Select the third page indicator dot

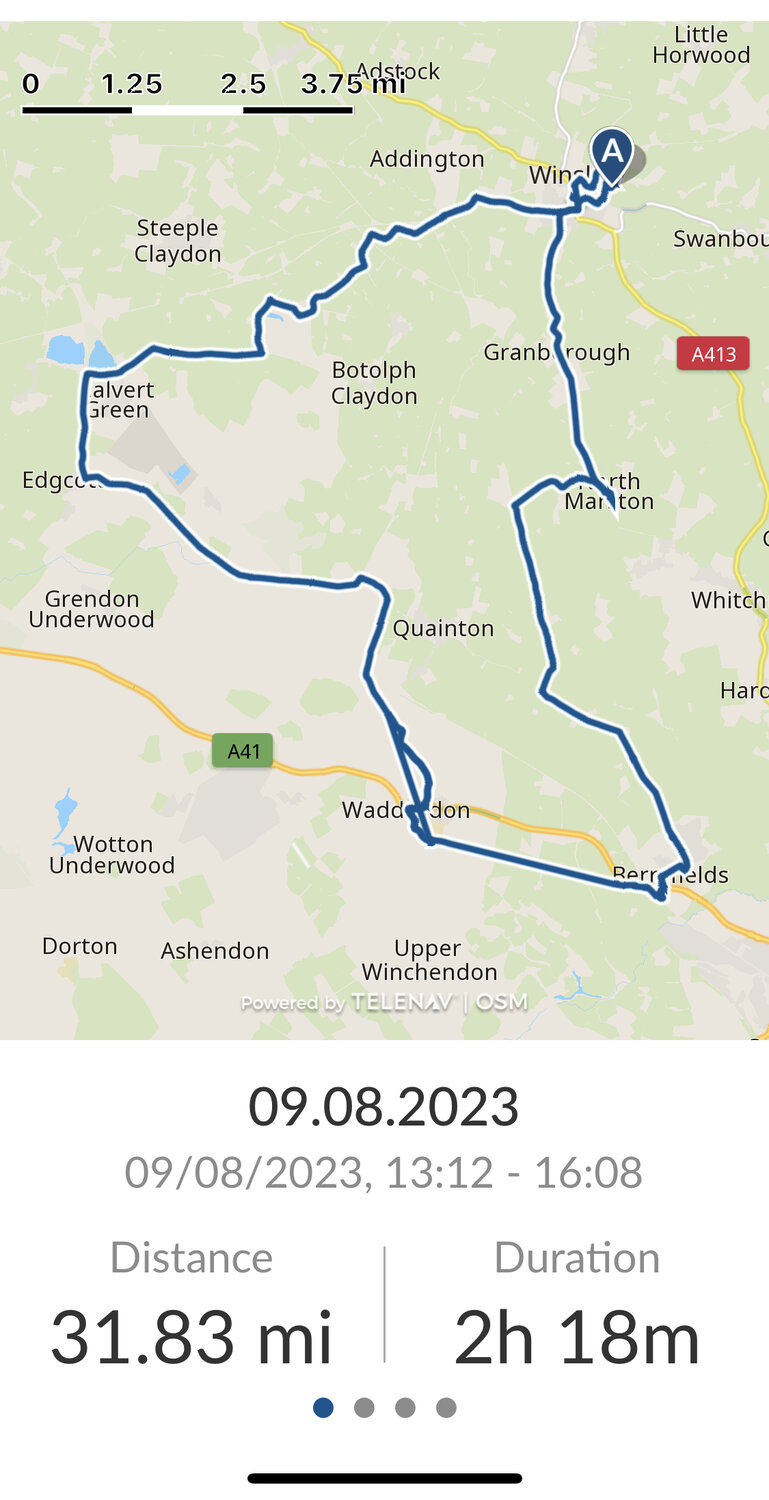[405, 1408]
